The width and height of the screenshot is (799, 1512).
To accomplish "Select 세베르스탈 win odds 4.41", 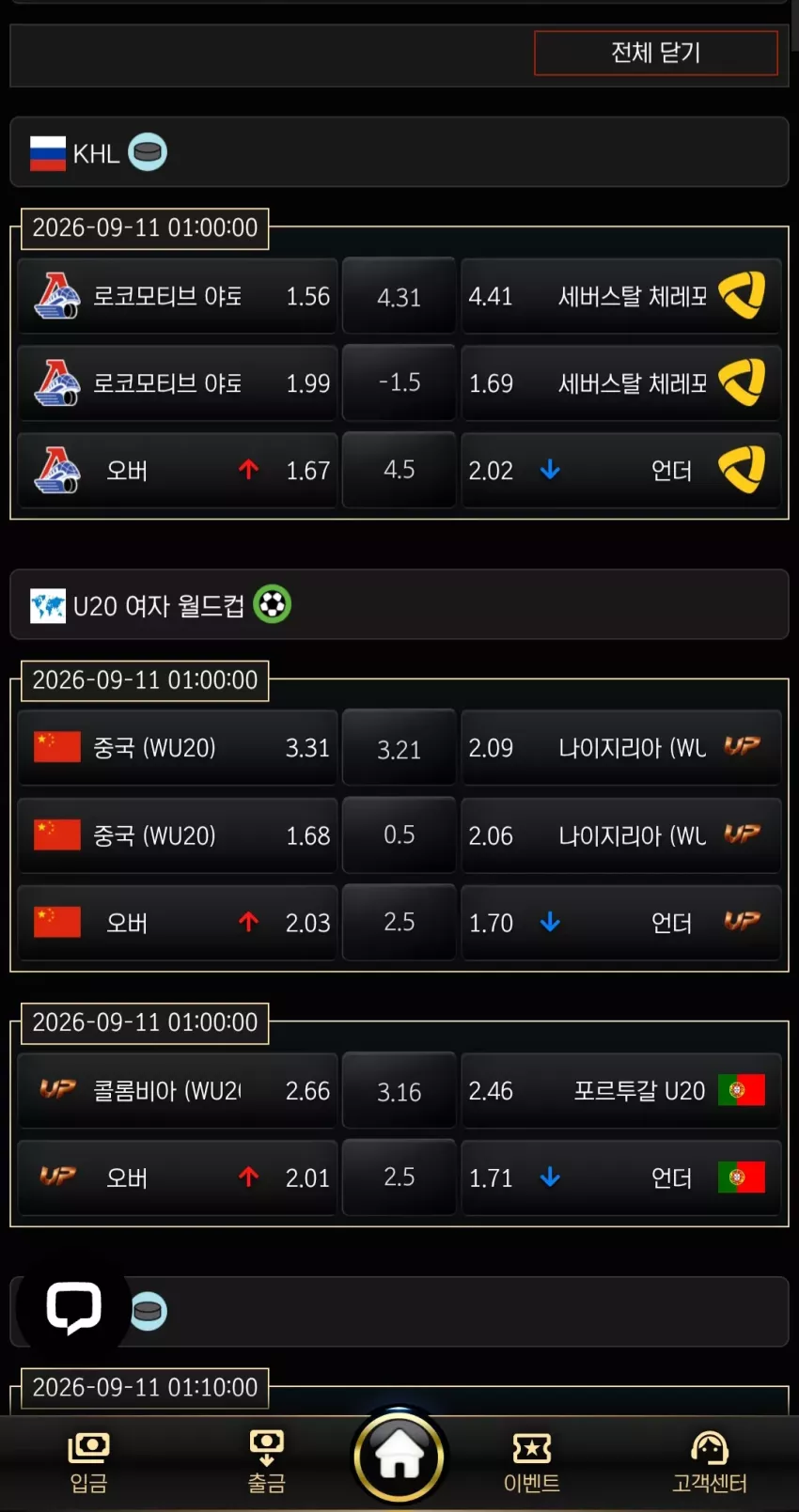I will pyautogui.click(x=621, y=297).
